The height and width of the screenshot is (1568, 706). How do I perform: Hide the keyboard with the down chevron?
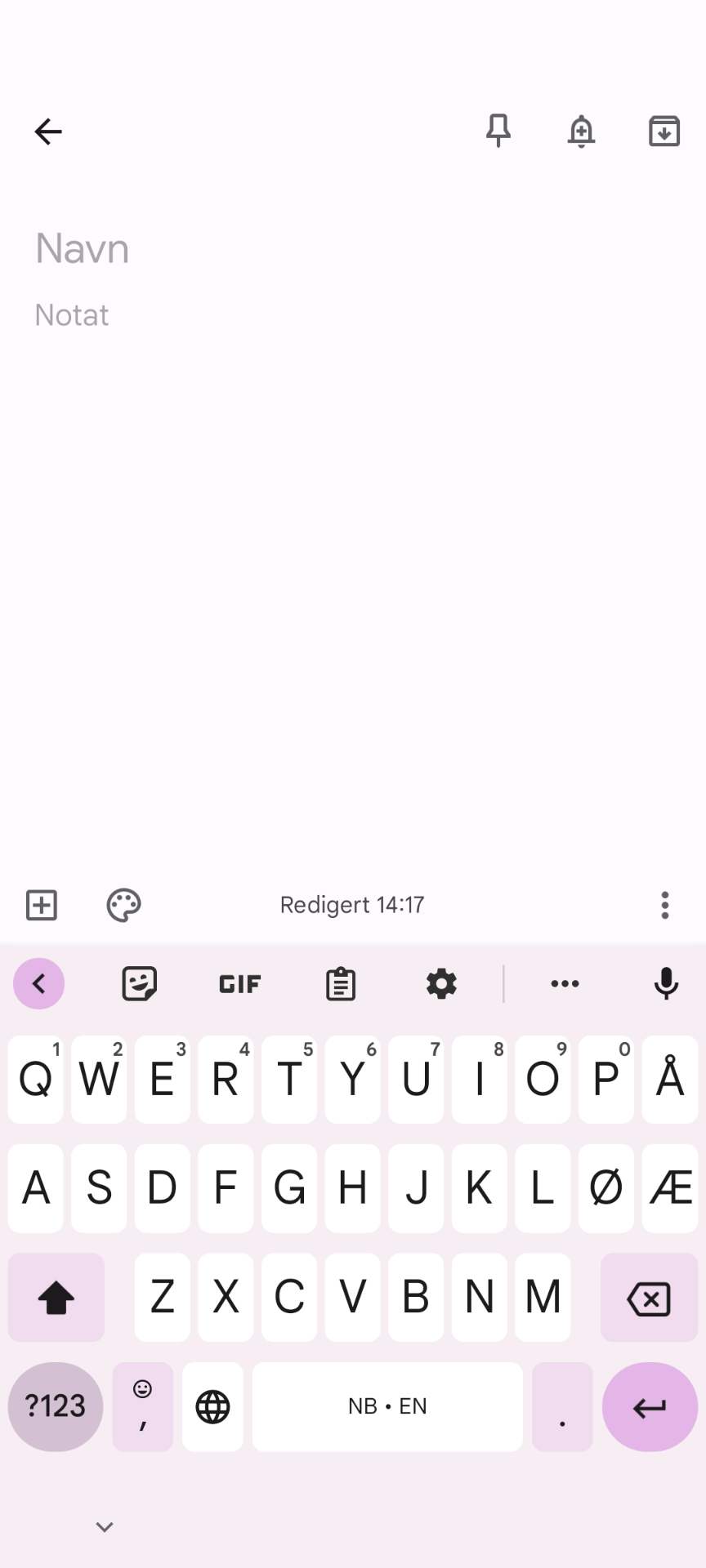105,1526
